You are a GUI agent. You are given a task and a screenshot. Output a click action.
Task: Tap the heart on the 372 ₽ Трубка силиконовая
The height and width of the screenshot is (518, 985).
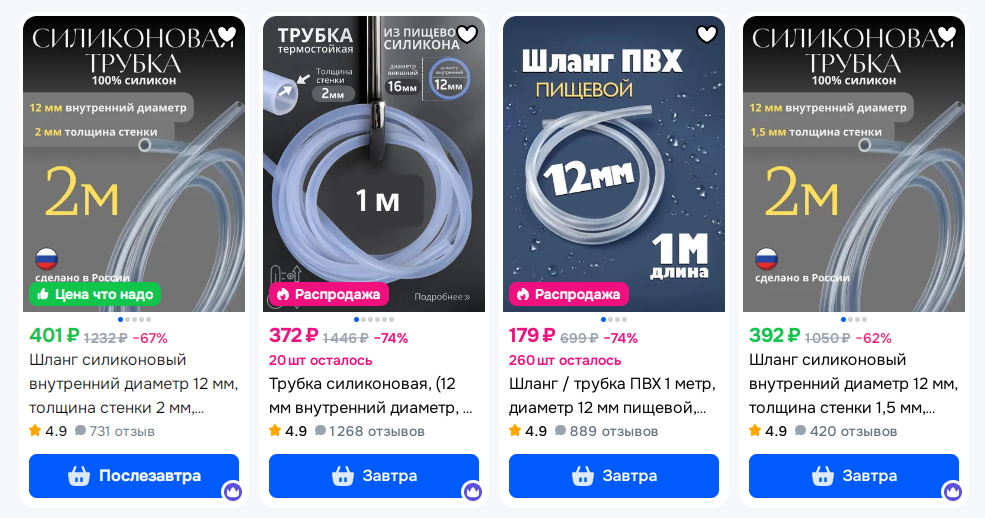coord(467,34)
